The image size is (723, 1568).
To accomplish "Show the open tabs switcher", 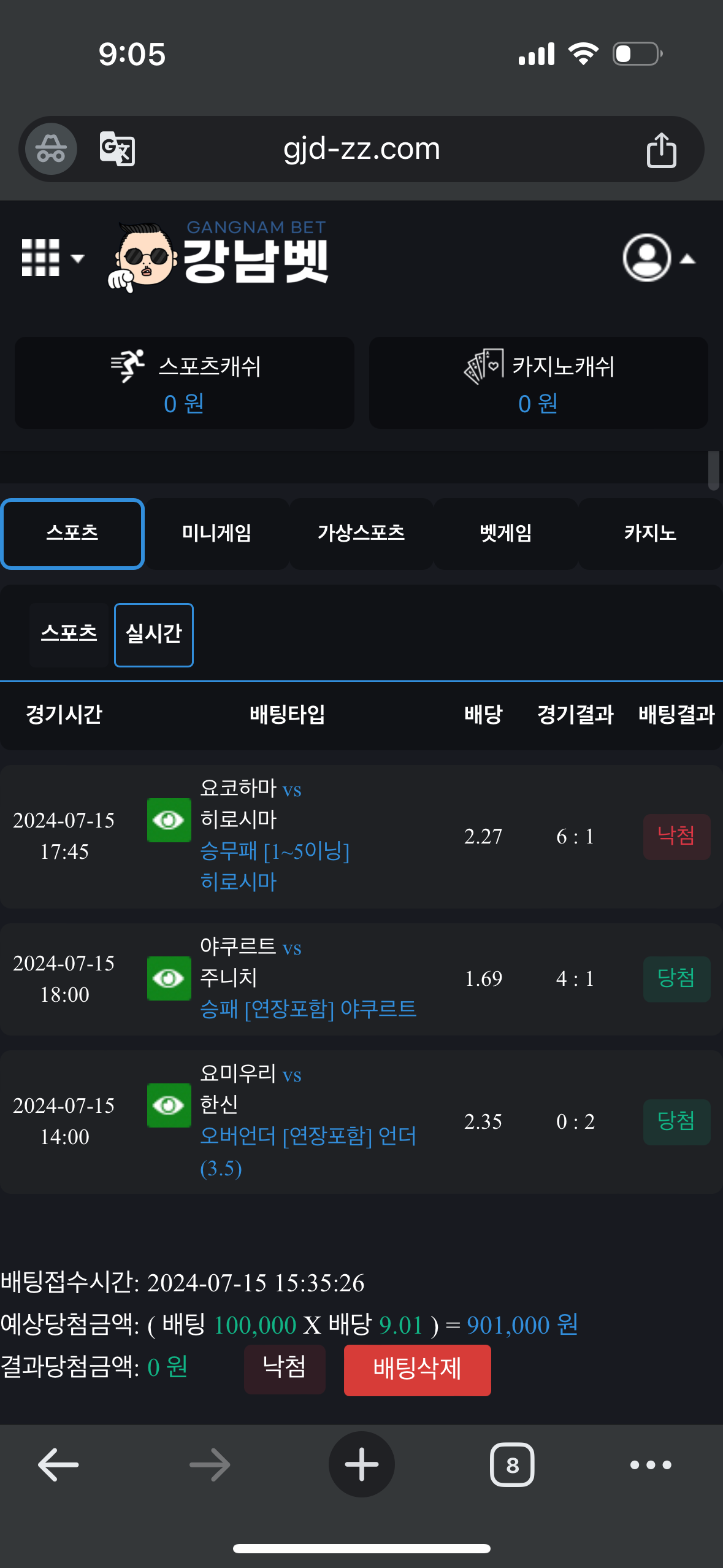I will (512, 1464).
